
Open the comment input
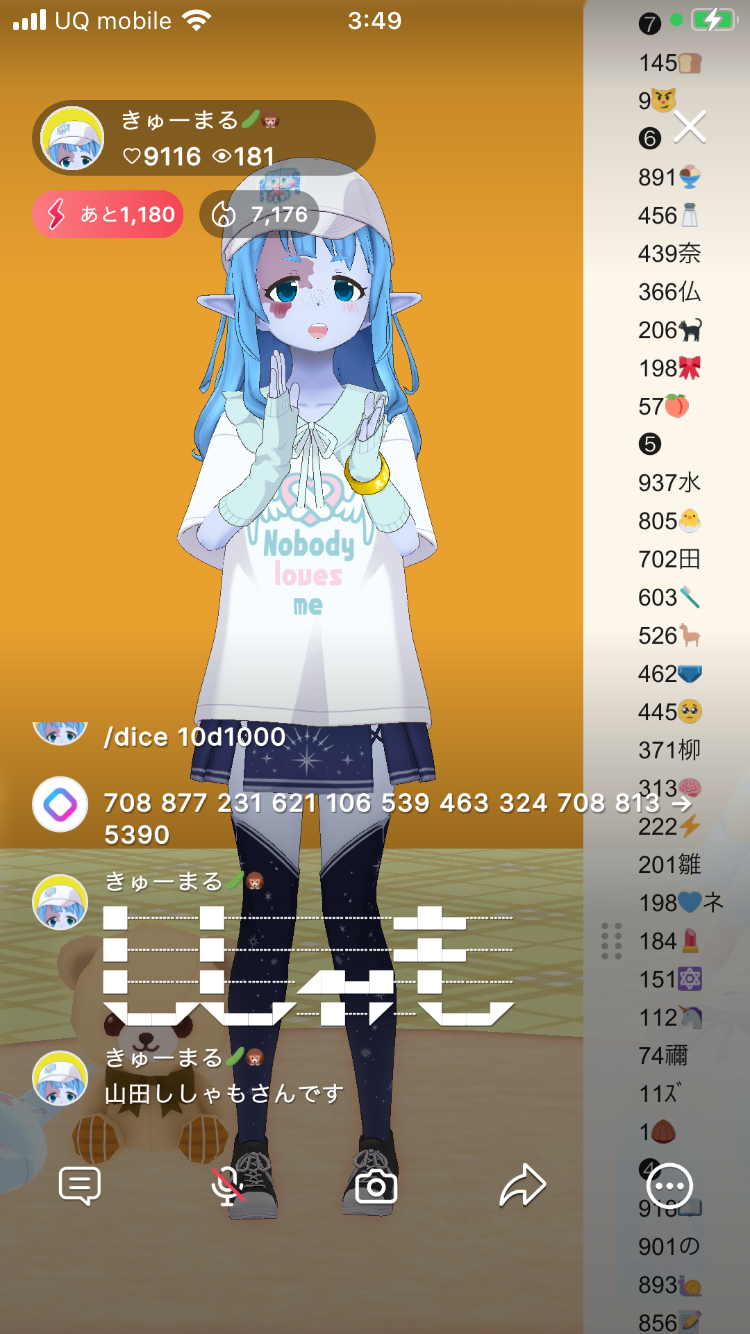point(80,1187)
